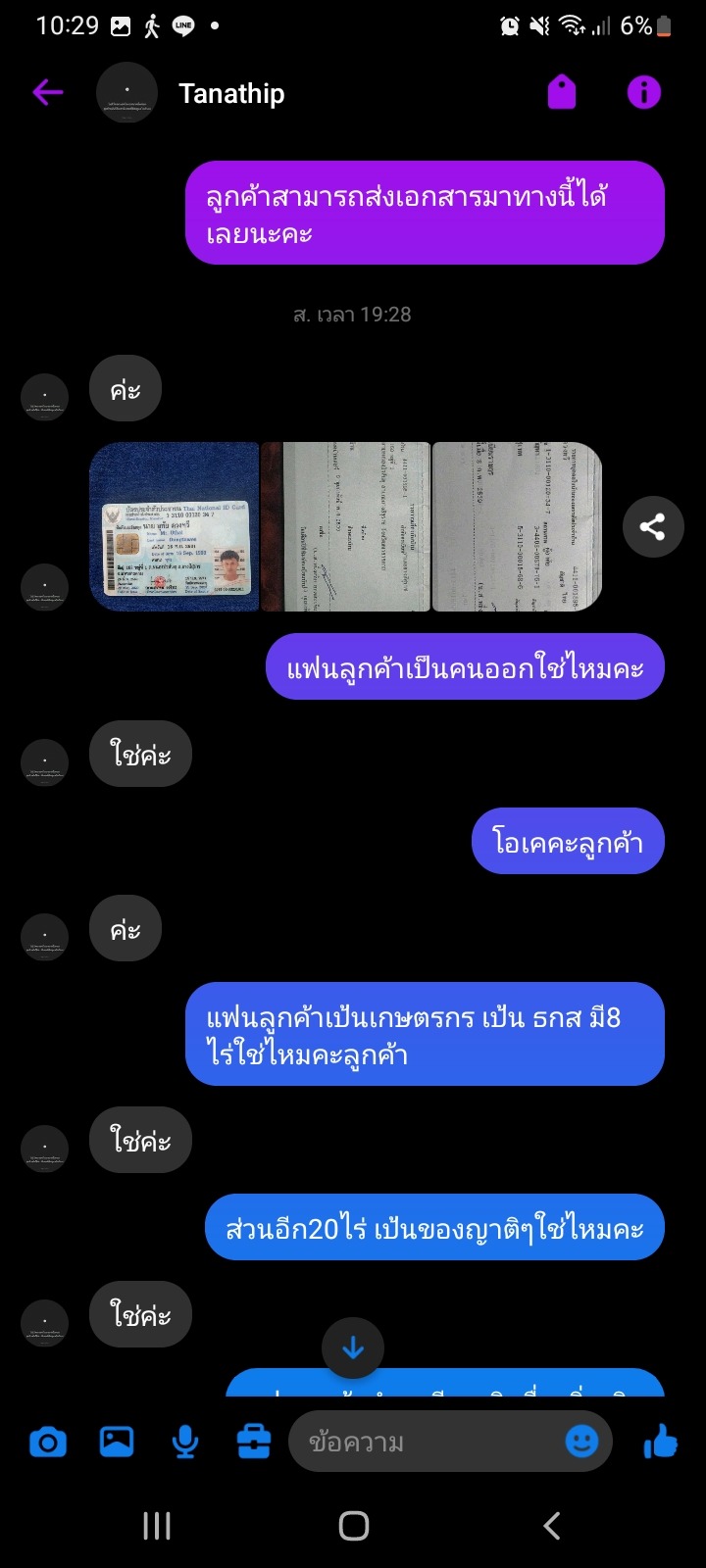This screenshot has height=1568, width=706.
Task: Open the label tag icon
Action: tap(562, 93)
